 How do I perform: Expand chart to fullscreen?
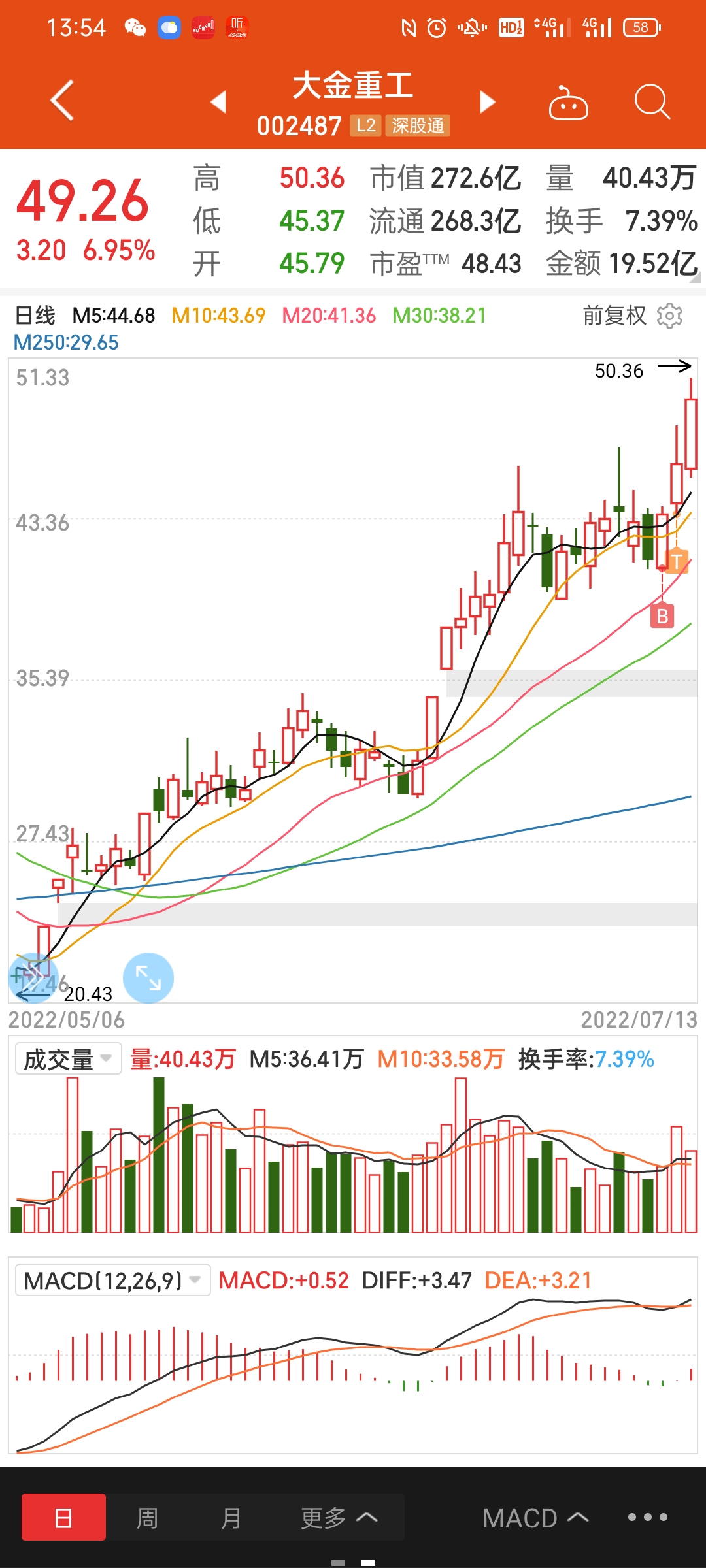(148, 978)
